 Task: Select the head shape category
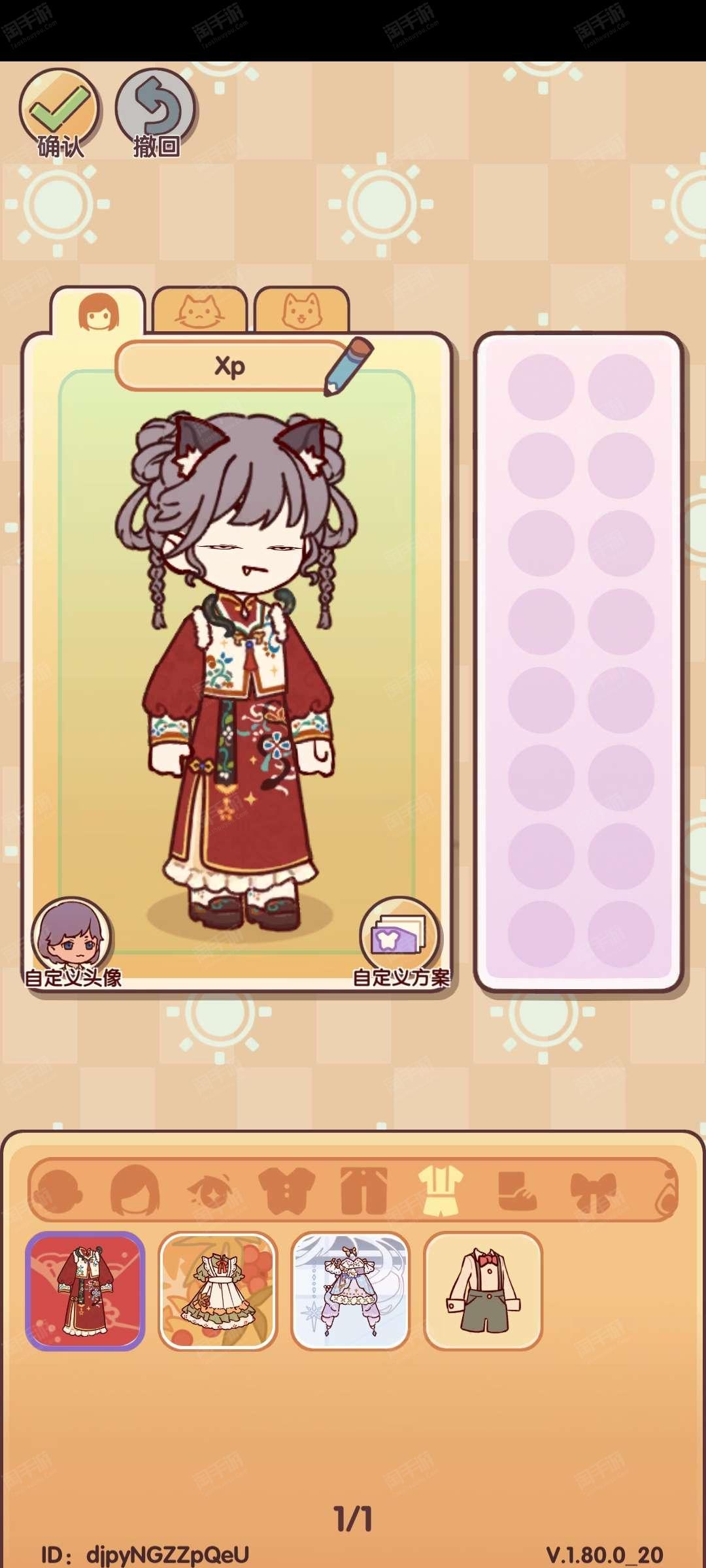(x=60, y=1192)
